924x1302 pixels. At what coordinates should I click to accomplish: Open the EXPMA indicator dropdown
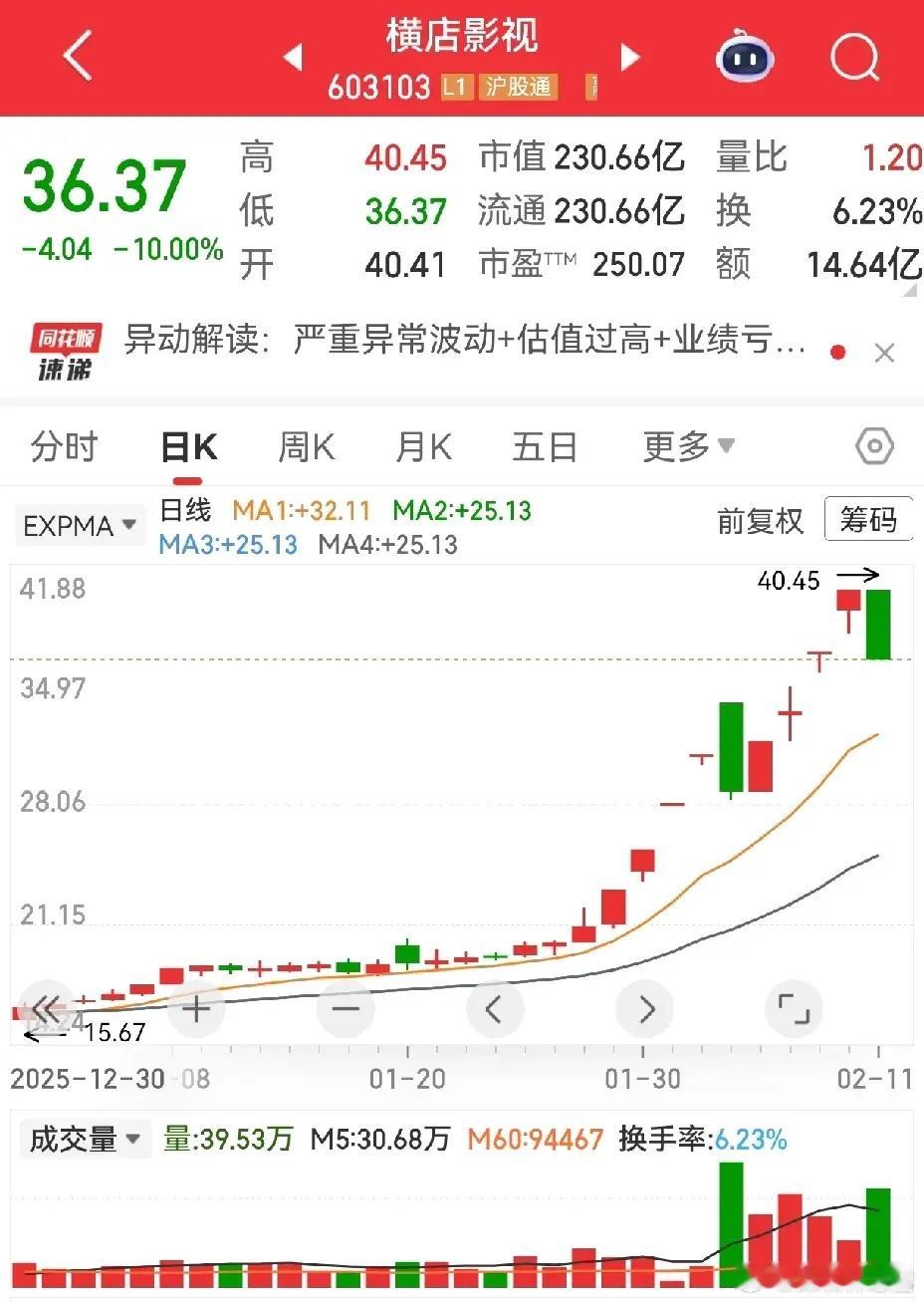click(x=80, y=525)
